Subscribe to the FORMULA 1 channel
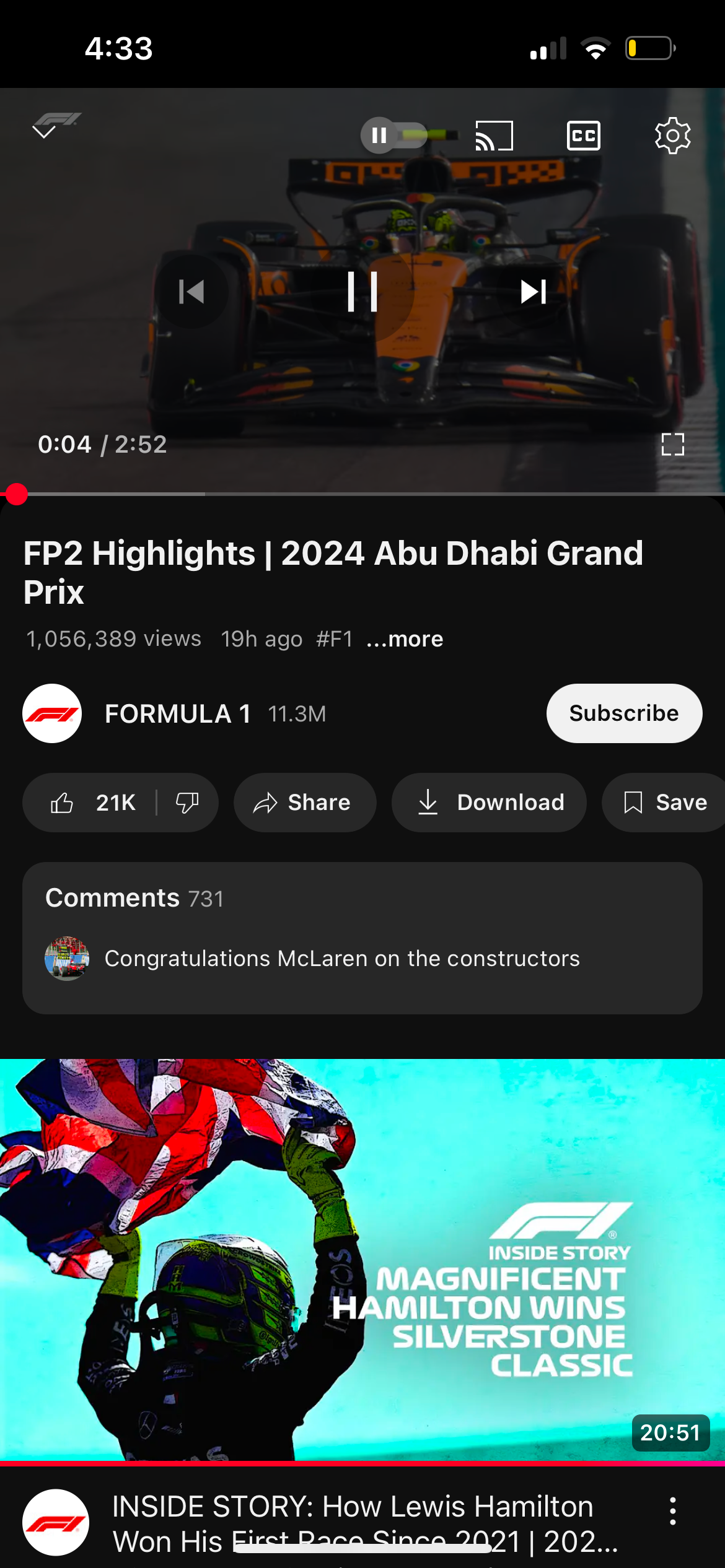This screenshot has height=1568, width=725. pos(623,713)
